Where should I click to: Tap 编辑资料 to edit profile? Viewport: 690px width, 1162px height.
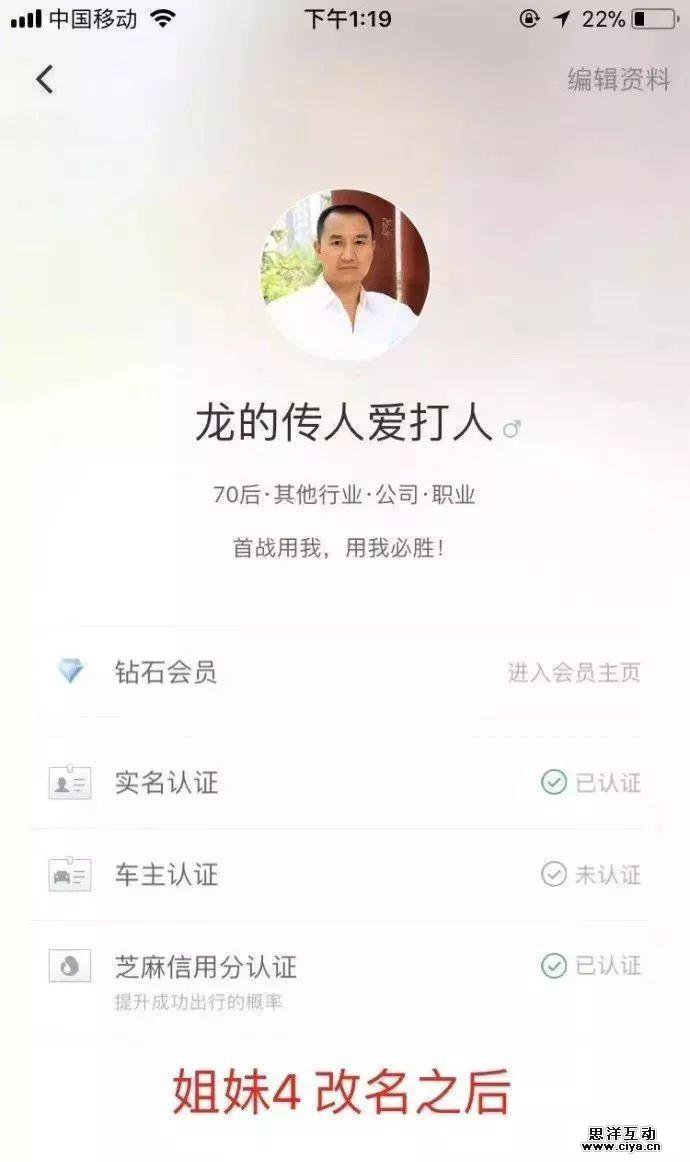click(618, 80)
